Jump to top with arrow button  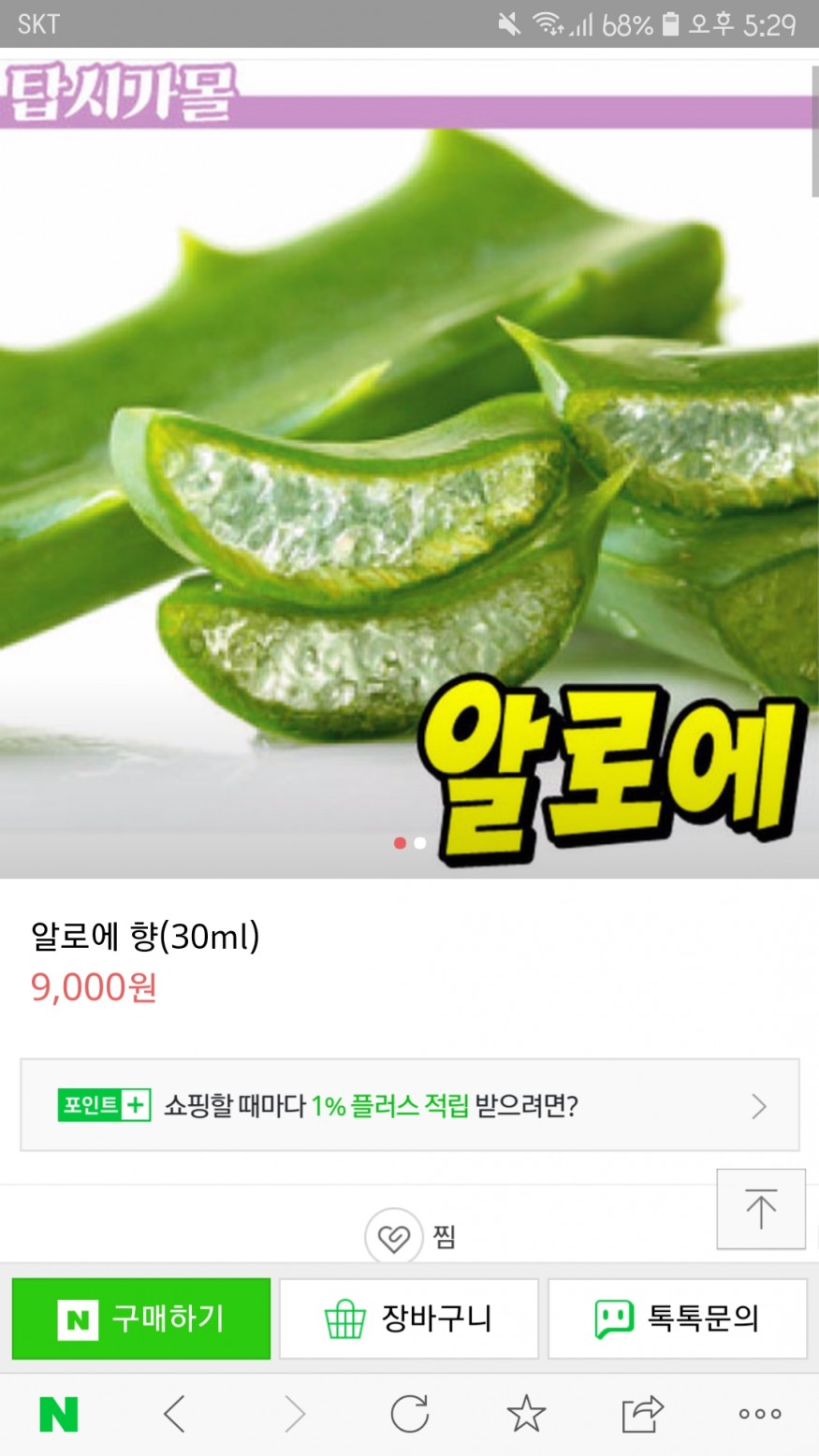[x=760, y=1208]
